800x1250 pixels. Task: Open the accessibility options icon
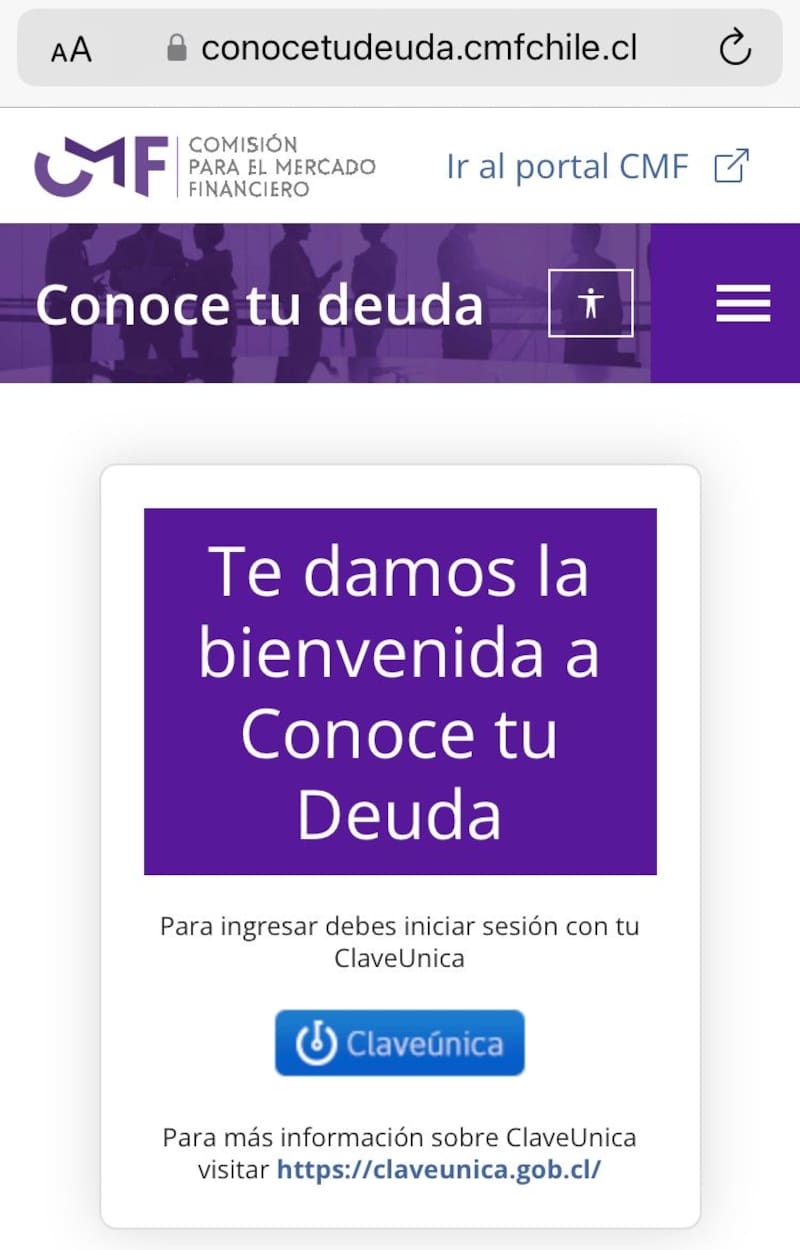coord(591,303)
